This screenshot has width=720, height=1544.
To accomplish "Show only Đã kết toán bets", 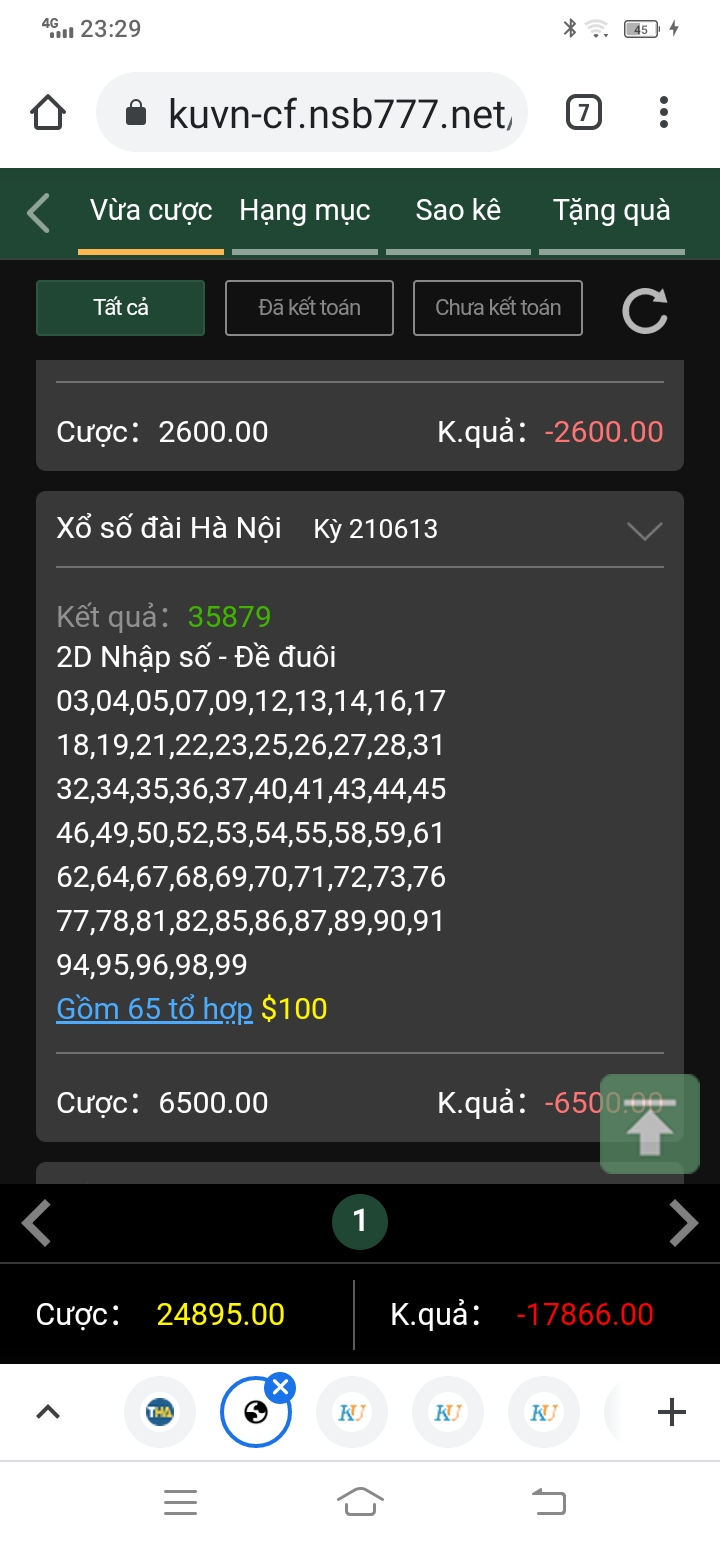I will (309, 308).
